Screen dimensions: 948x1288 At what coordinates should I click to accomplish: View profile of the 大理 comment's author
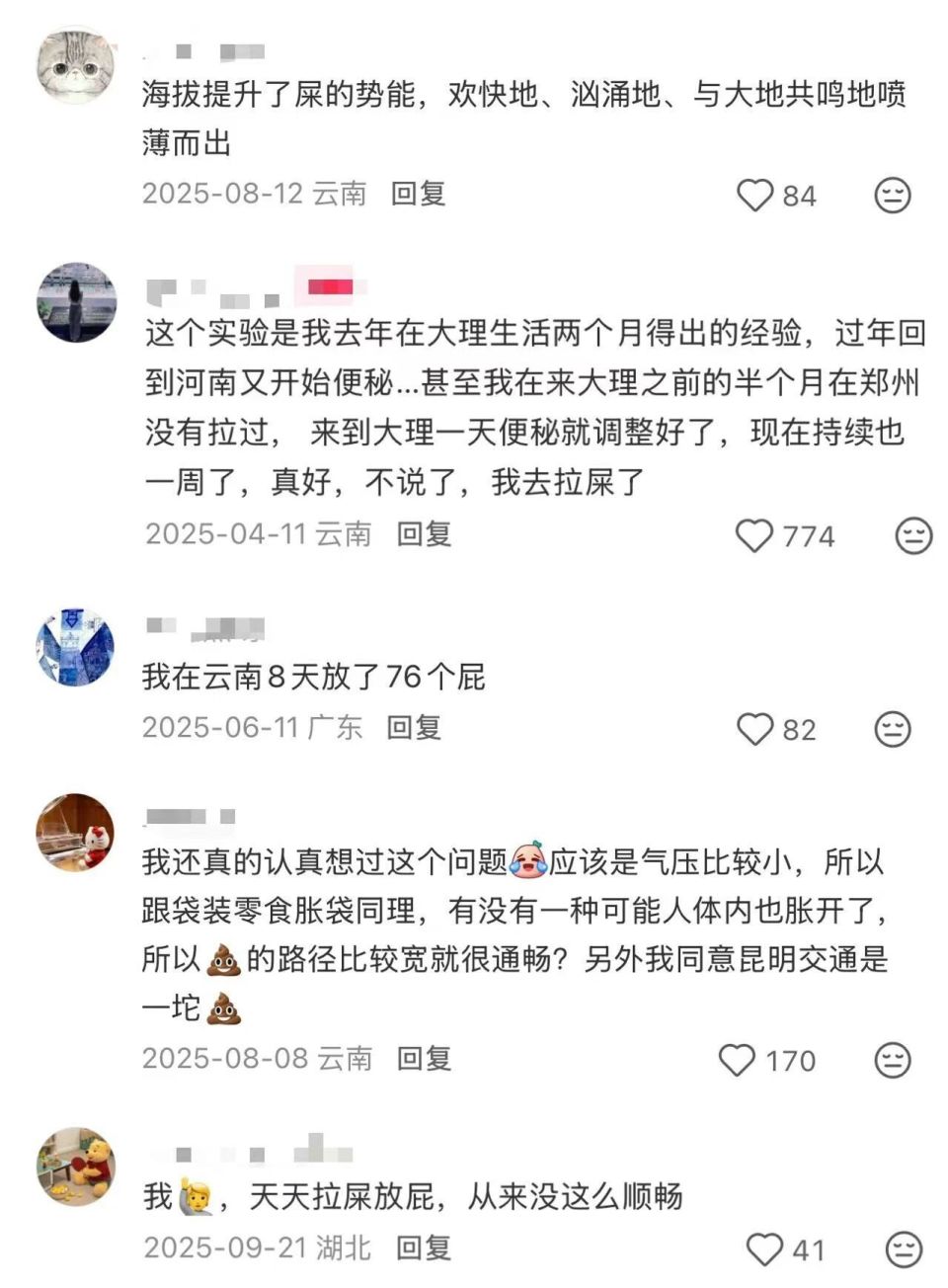click(76, 302)
